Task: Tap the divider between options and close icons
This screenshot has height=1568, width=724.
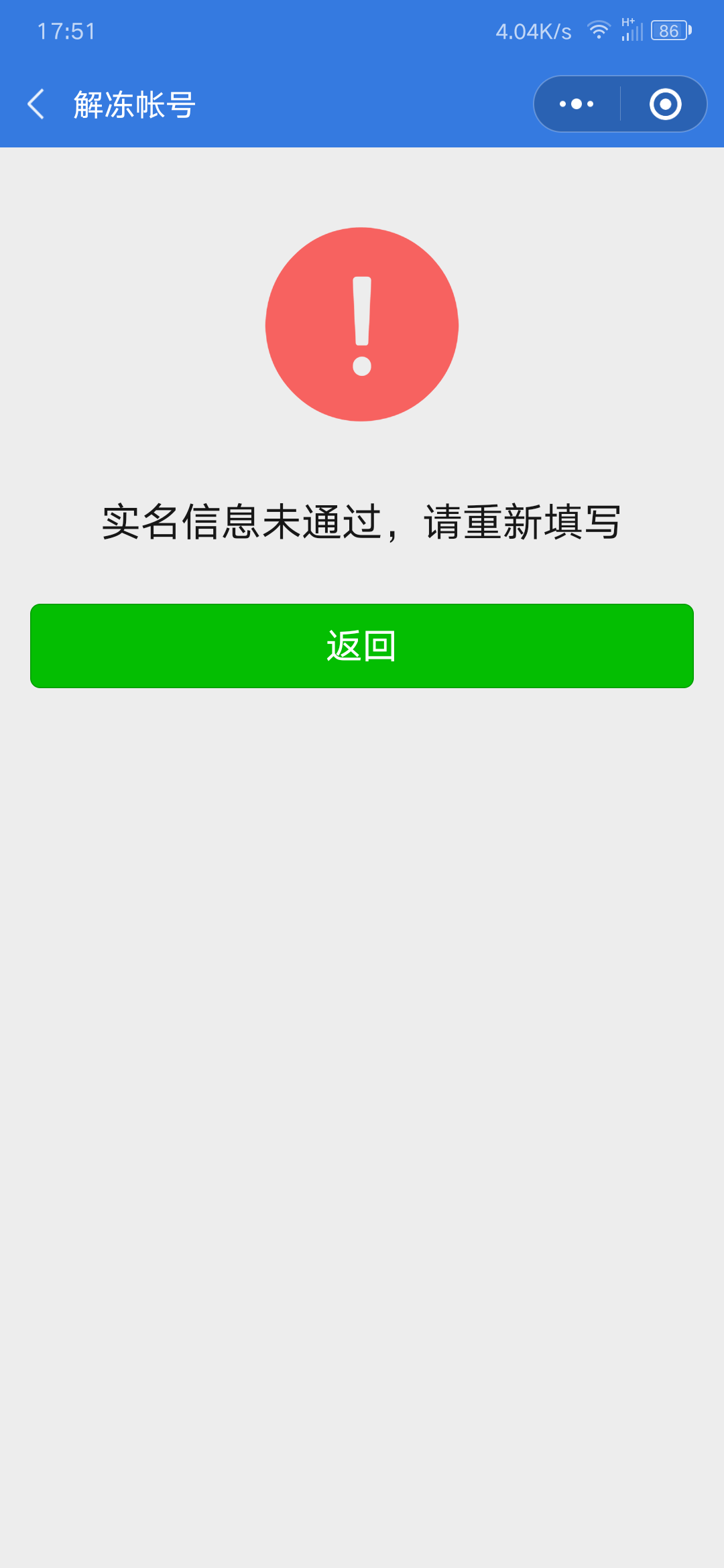Action: coord(620,104)
